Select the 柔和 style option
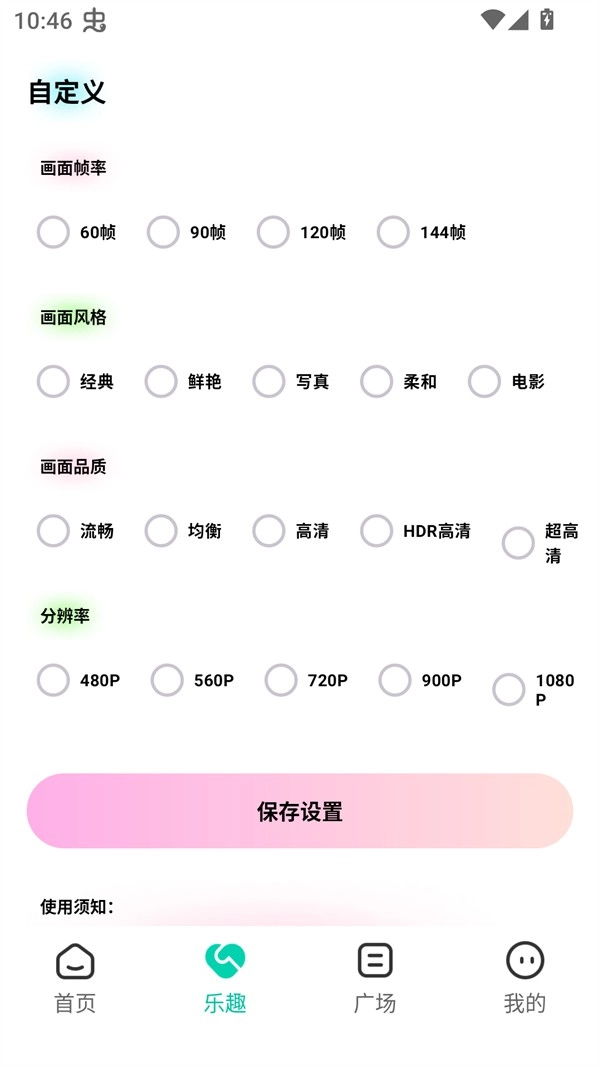Image resolution: width=600 pixels, height=1066 pixels. [377, 381]
